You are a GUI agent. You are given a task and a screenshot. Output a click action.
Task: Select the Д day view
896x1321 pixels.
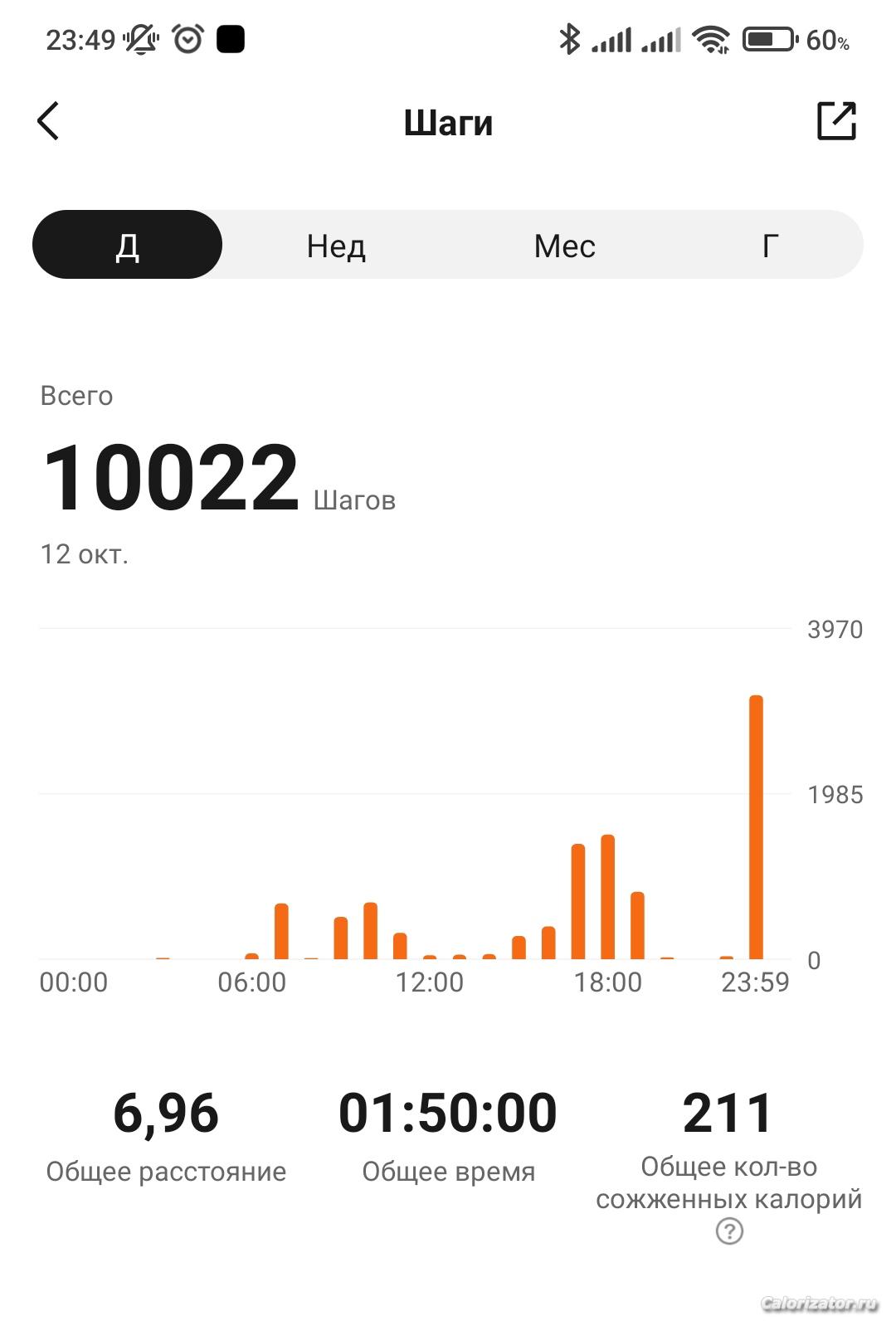coord(128,245)
